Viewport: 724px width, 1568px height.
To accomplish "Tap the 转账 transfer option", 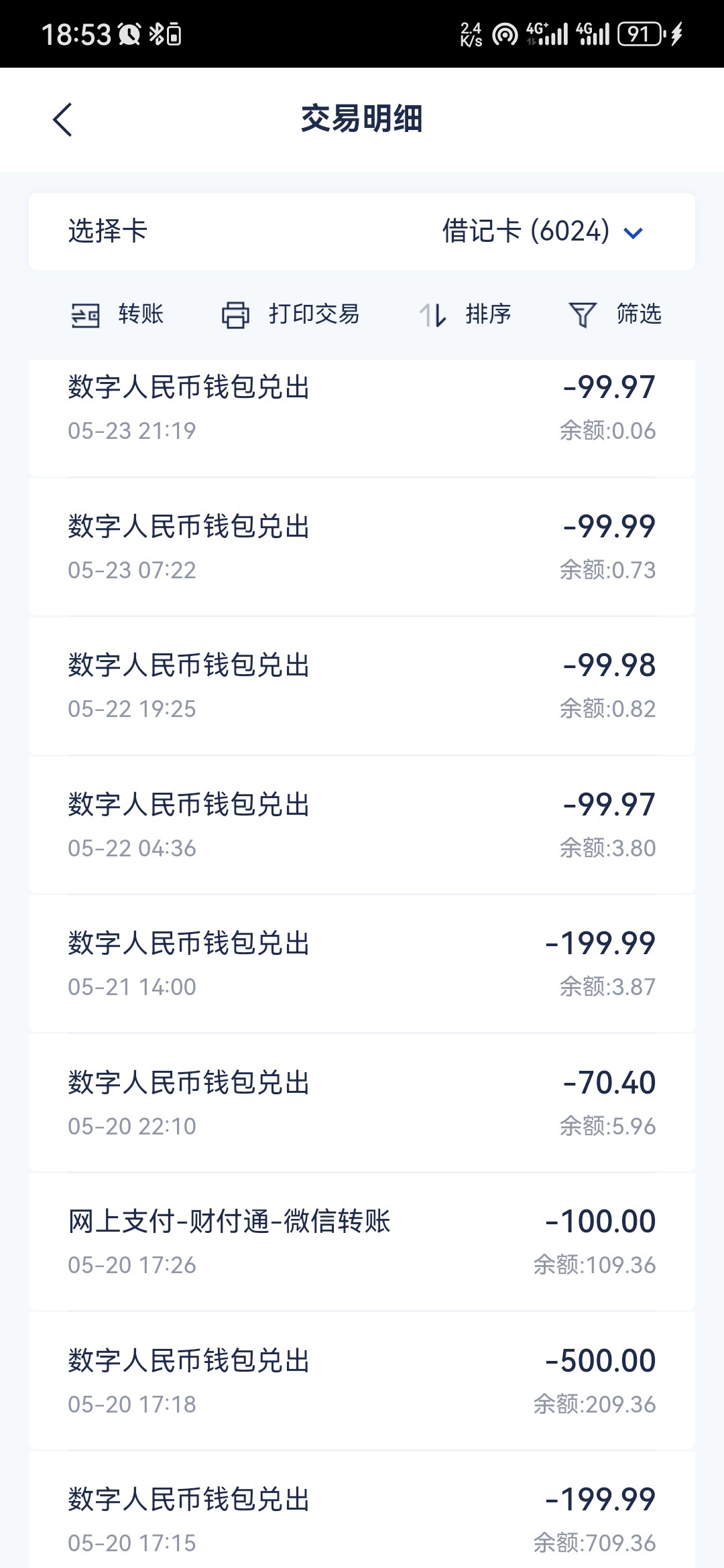I will pyautogui.click(x=118, y=314).
